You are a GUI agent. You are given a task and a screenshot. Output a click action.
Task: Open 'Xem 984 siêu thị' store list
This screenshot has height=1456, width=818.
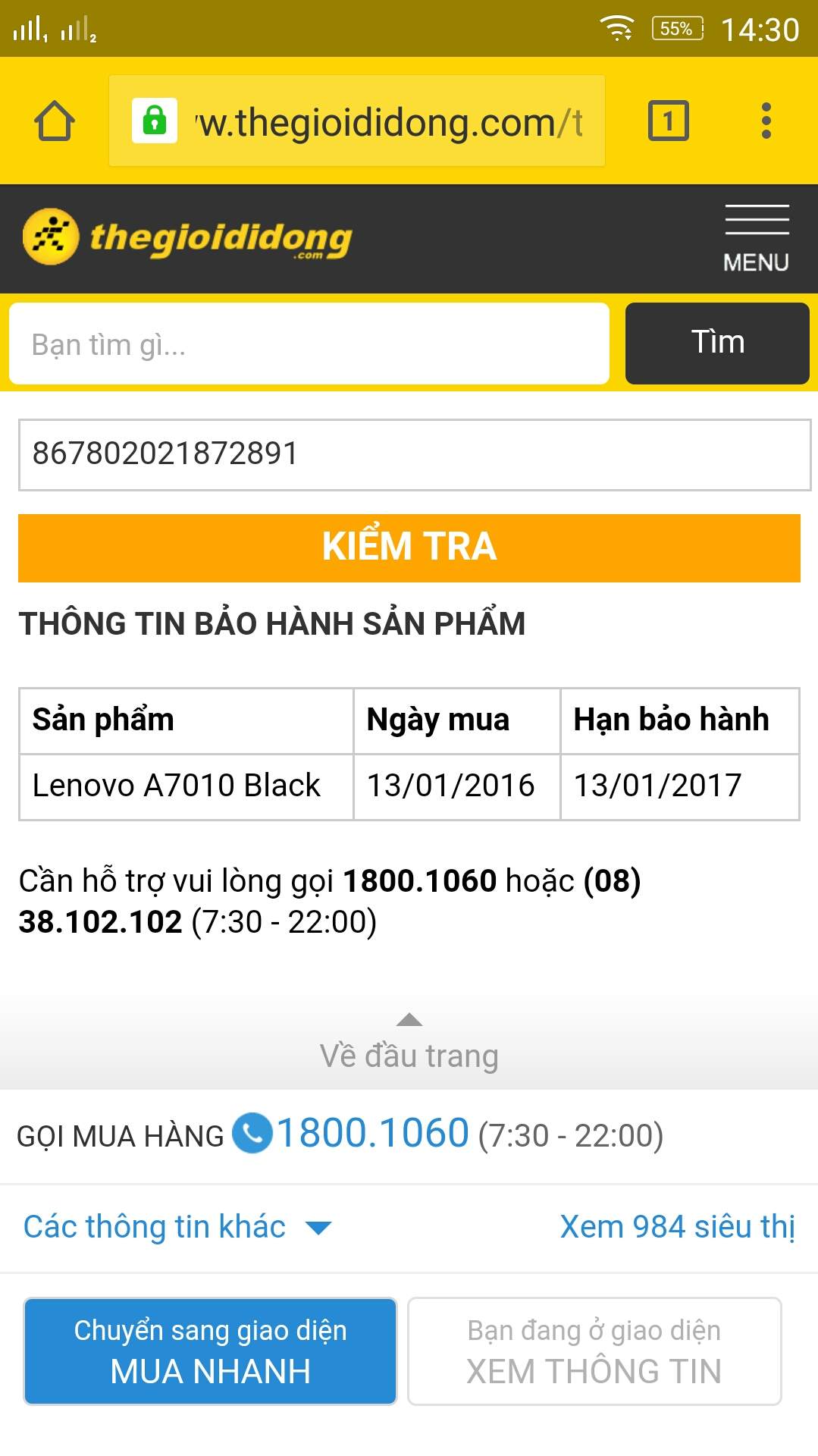click(678, 1227)
